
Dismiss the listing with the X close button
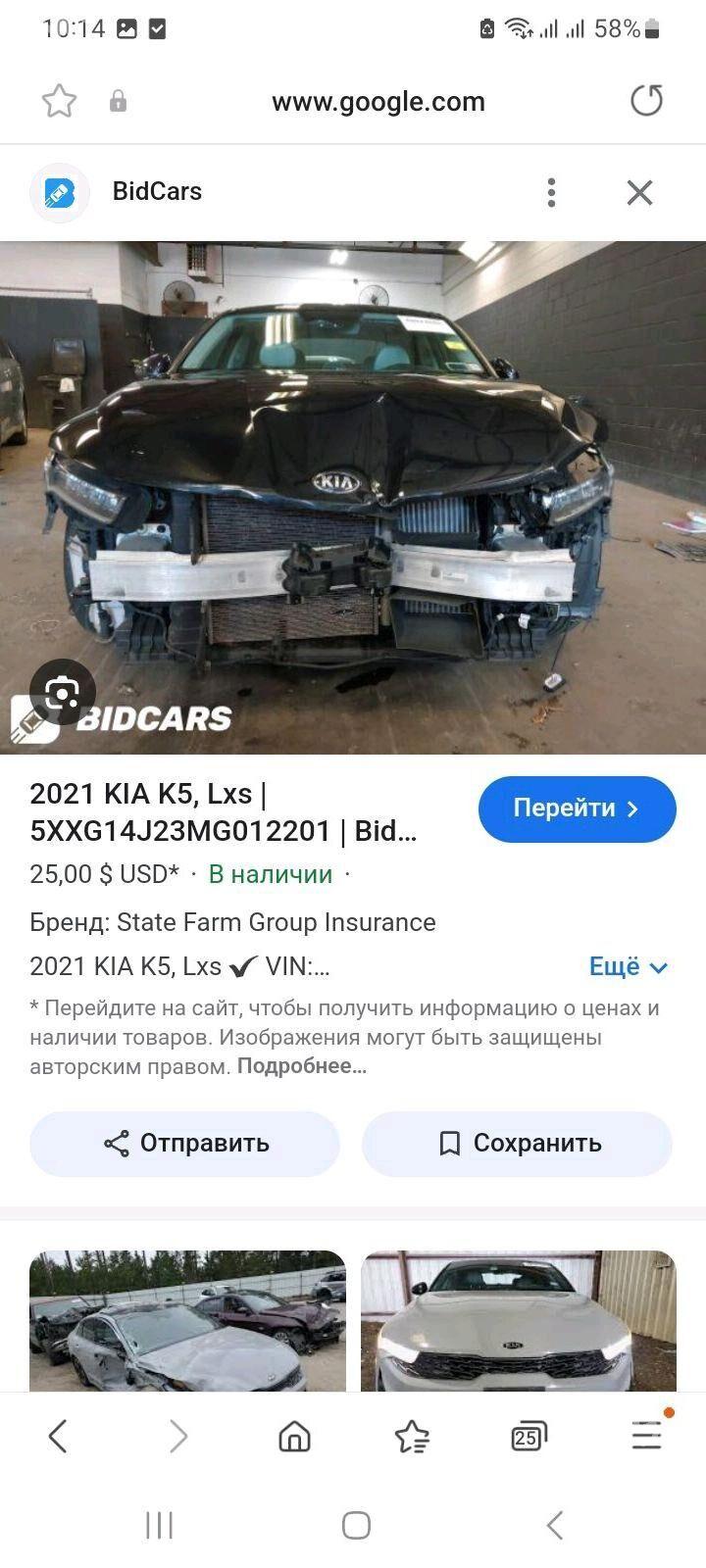point(639,192)
